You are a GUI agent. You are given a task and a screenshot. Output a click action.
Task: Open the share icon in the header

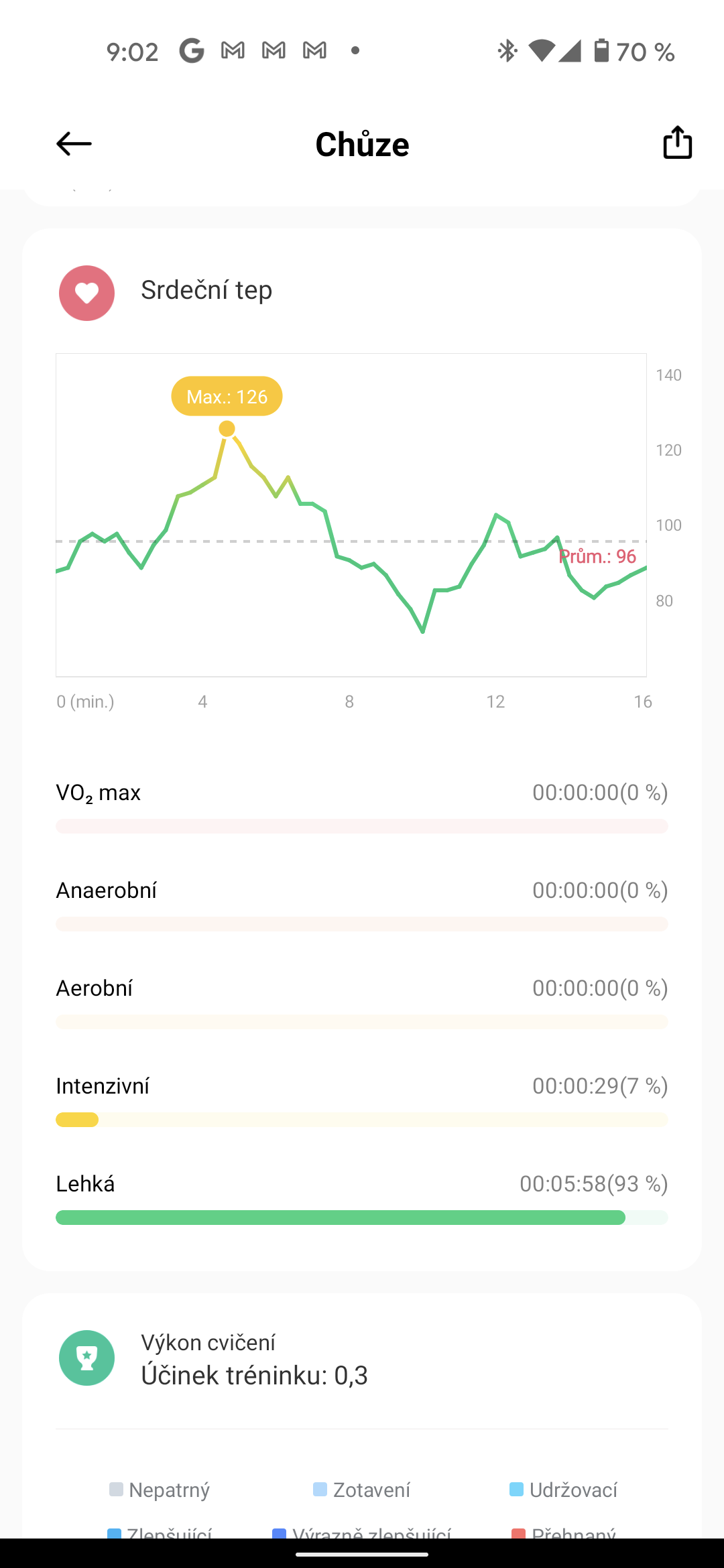(x=676, y=143)
